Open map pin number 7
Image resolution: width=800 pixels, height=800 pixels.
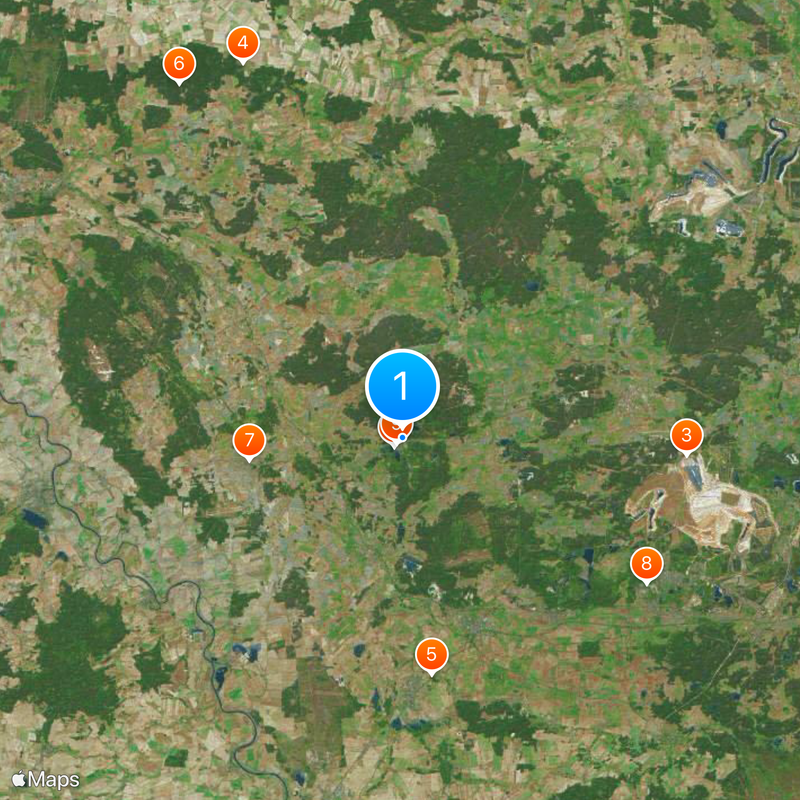[249, 440]
